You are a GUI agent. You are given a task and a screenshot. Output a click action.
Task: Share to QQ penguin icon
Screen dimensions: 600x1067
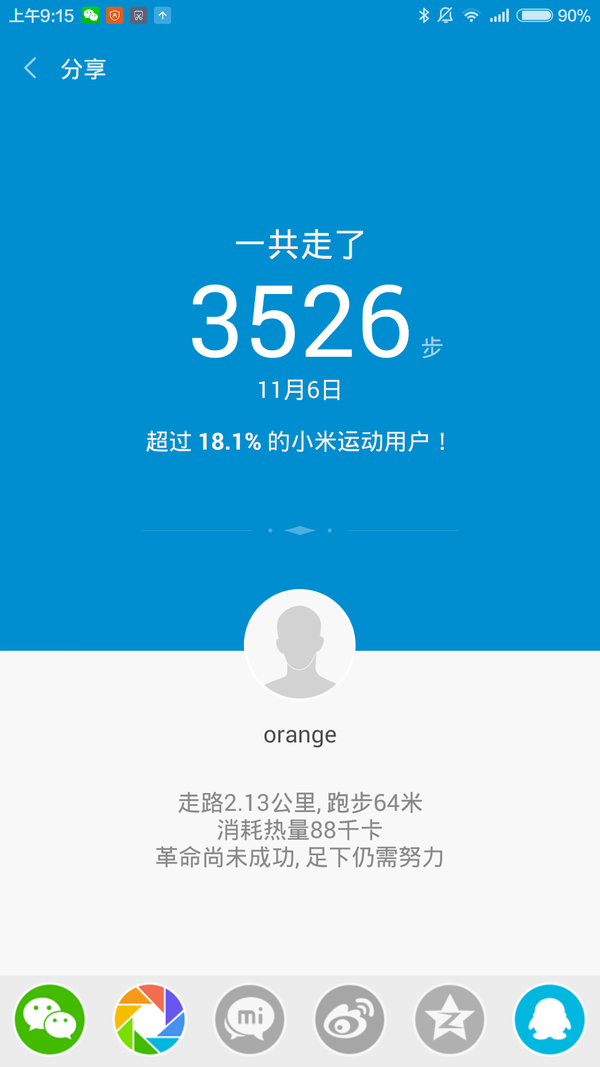pyautogui.click(x=550, y=1019)
